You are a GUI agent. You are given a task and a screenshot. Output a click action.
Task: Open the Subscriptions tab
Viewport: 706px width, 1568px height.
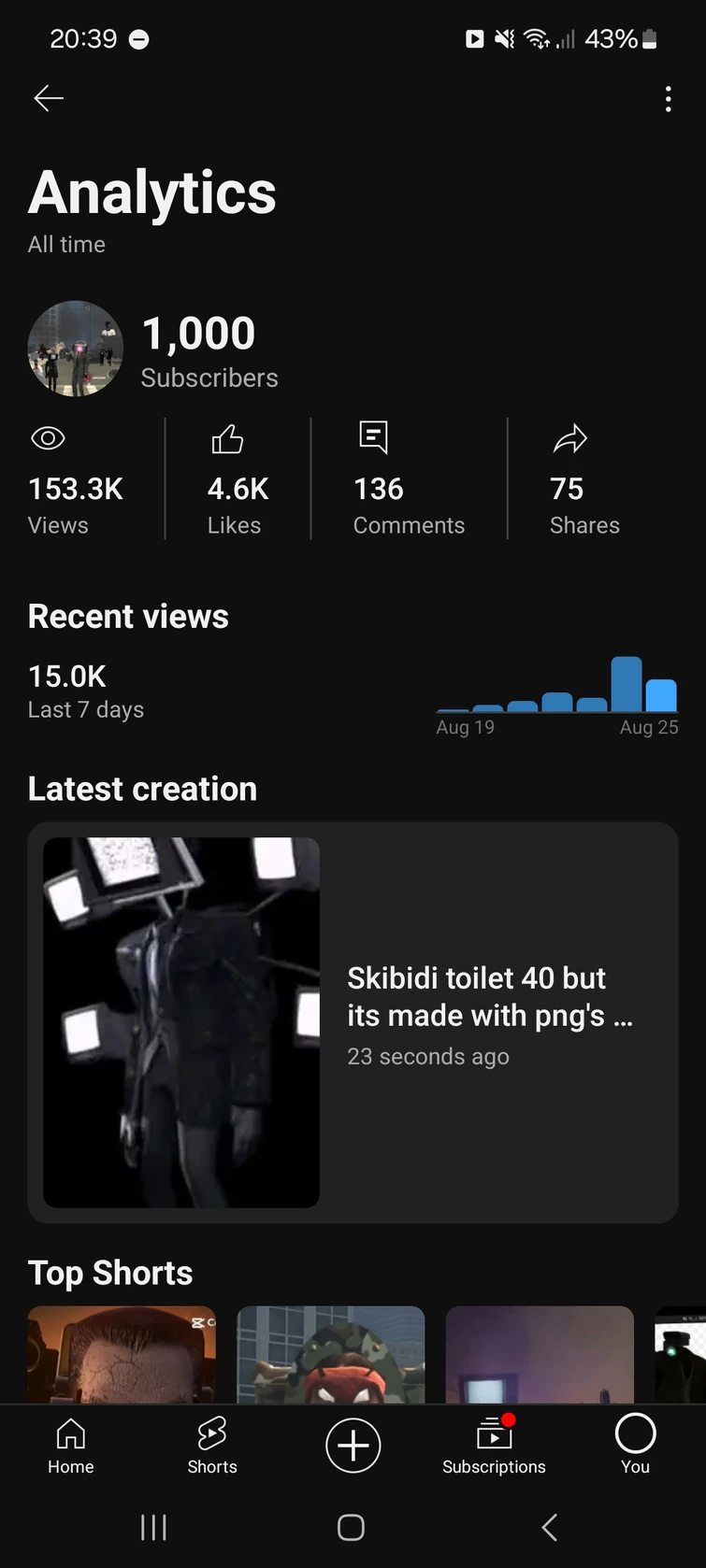click(x=494, y=1445)
